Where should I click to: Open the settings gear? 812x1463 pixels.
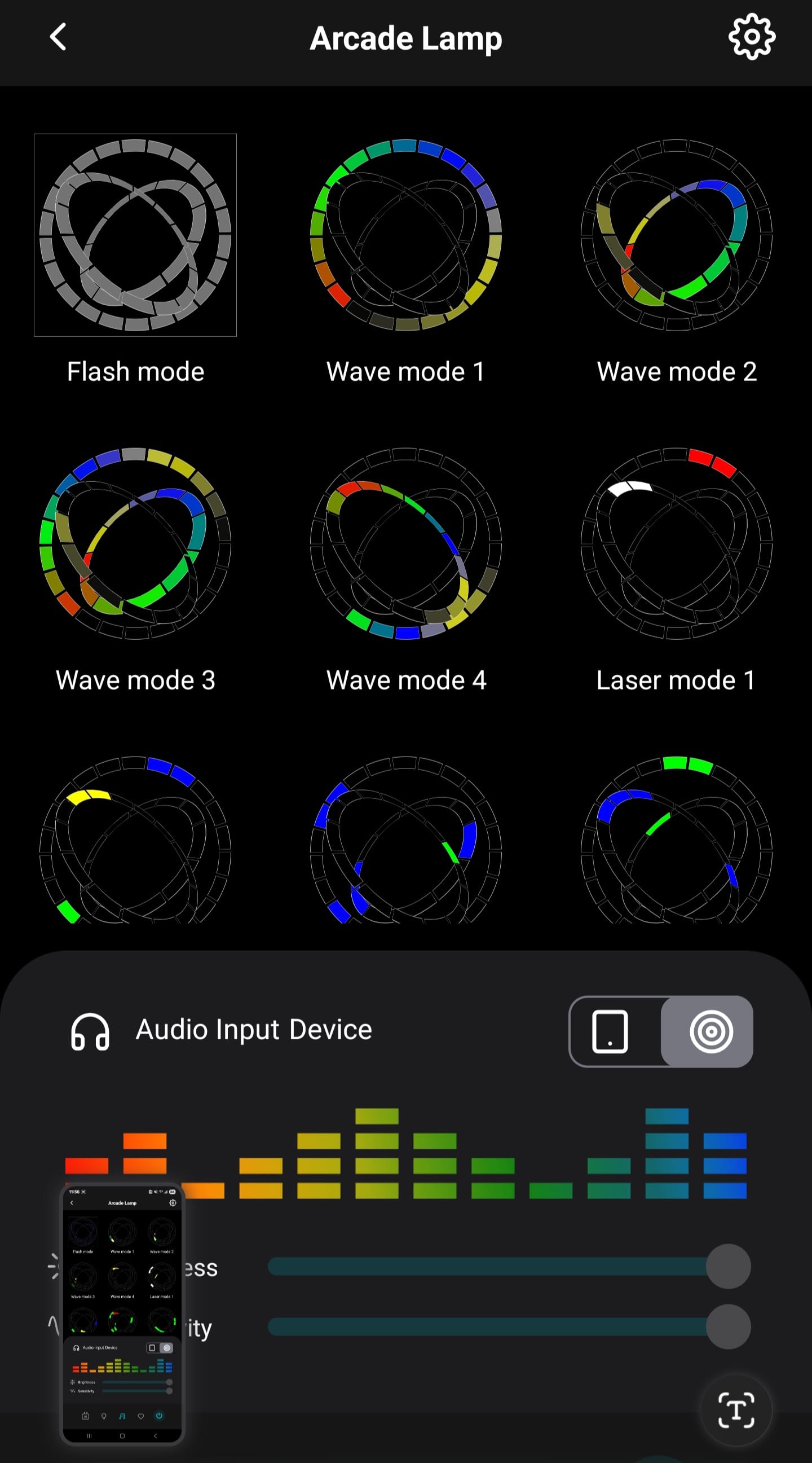[751, 37]
